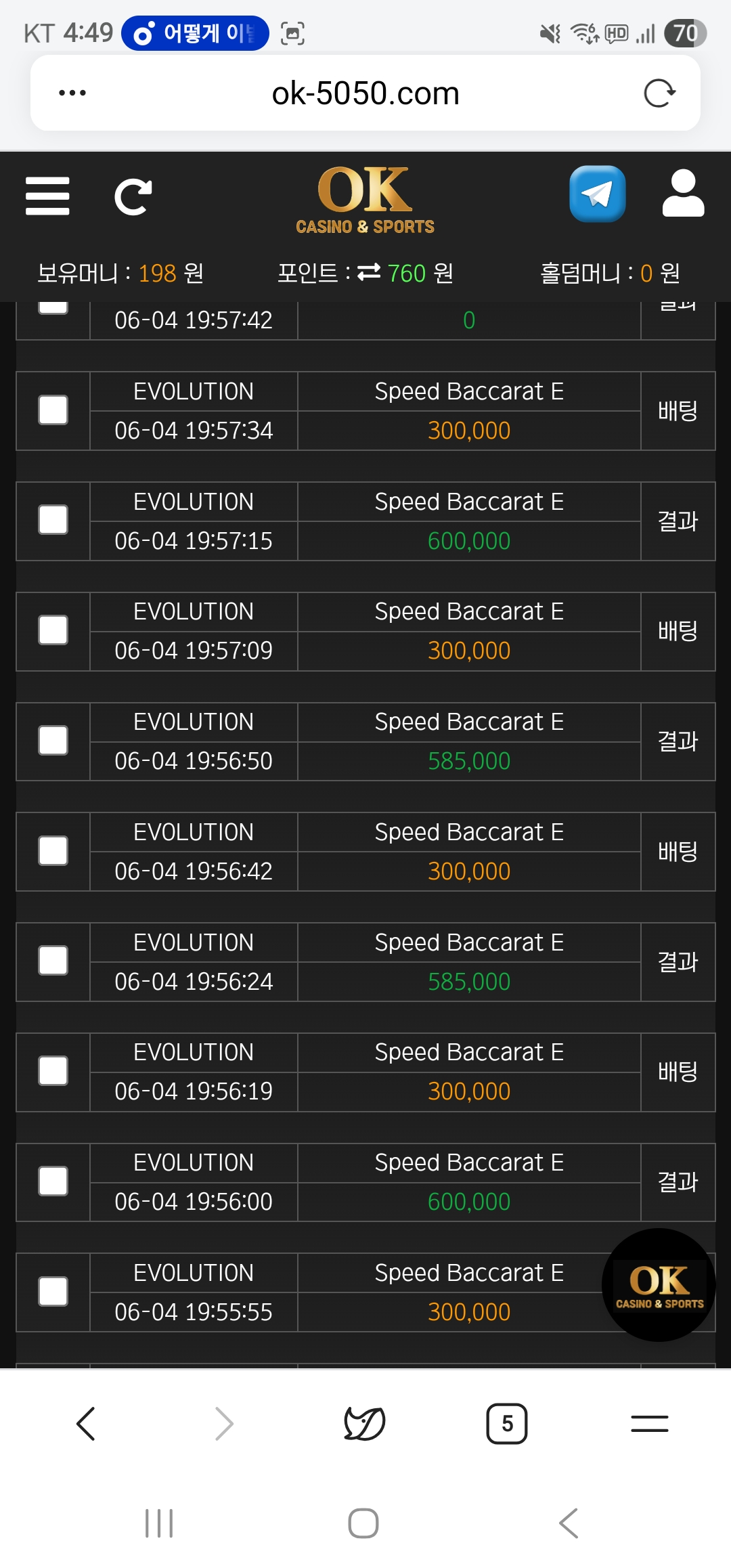The image size is (731, 1568).
Task: Go to system home screen
Action: pyautogui.click(x=363, y=1523)
